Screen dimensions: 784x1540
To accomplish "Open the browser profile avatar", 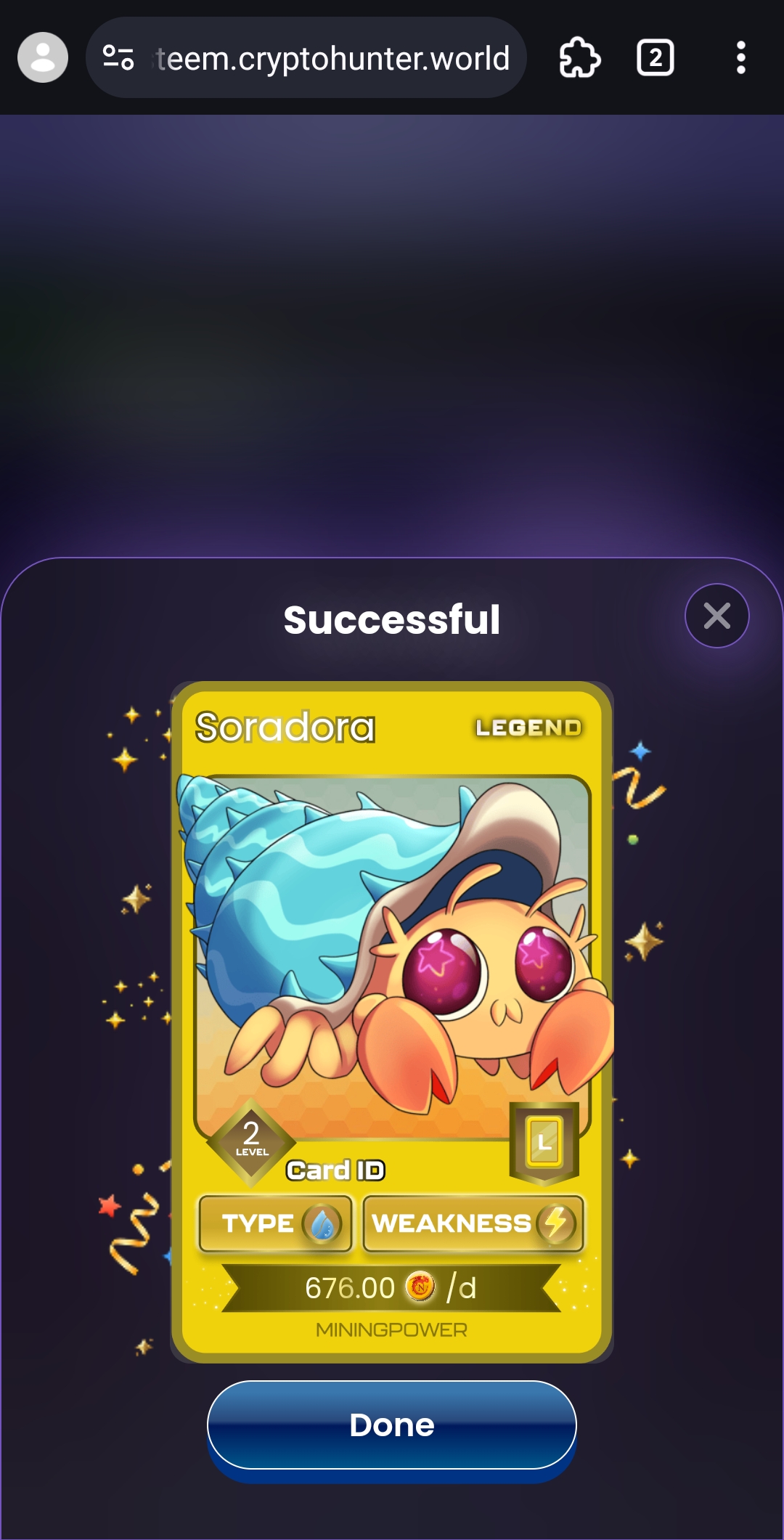I will 43,57.
